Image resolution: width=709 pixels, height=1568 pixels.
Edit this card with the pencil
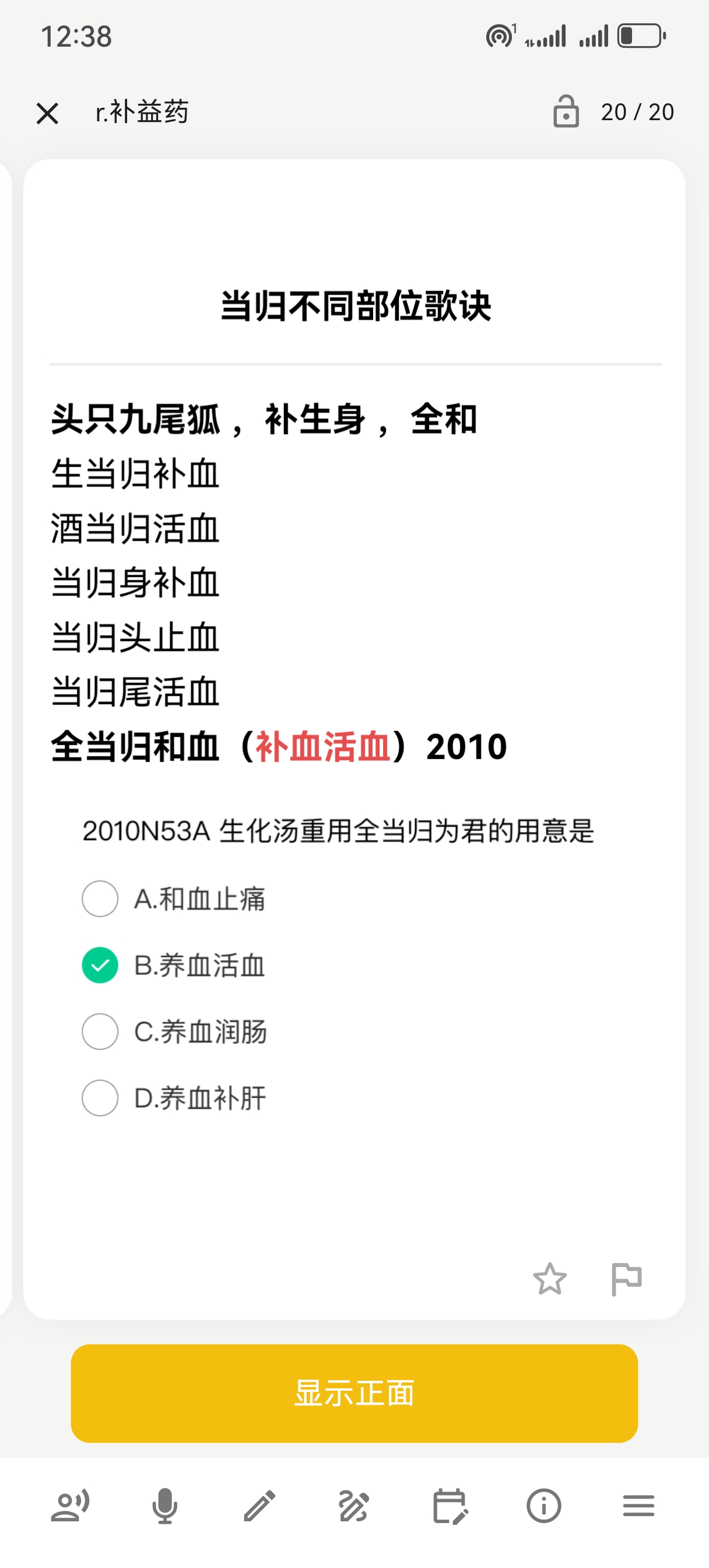[260, 1507]
